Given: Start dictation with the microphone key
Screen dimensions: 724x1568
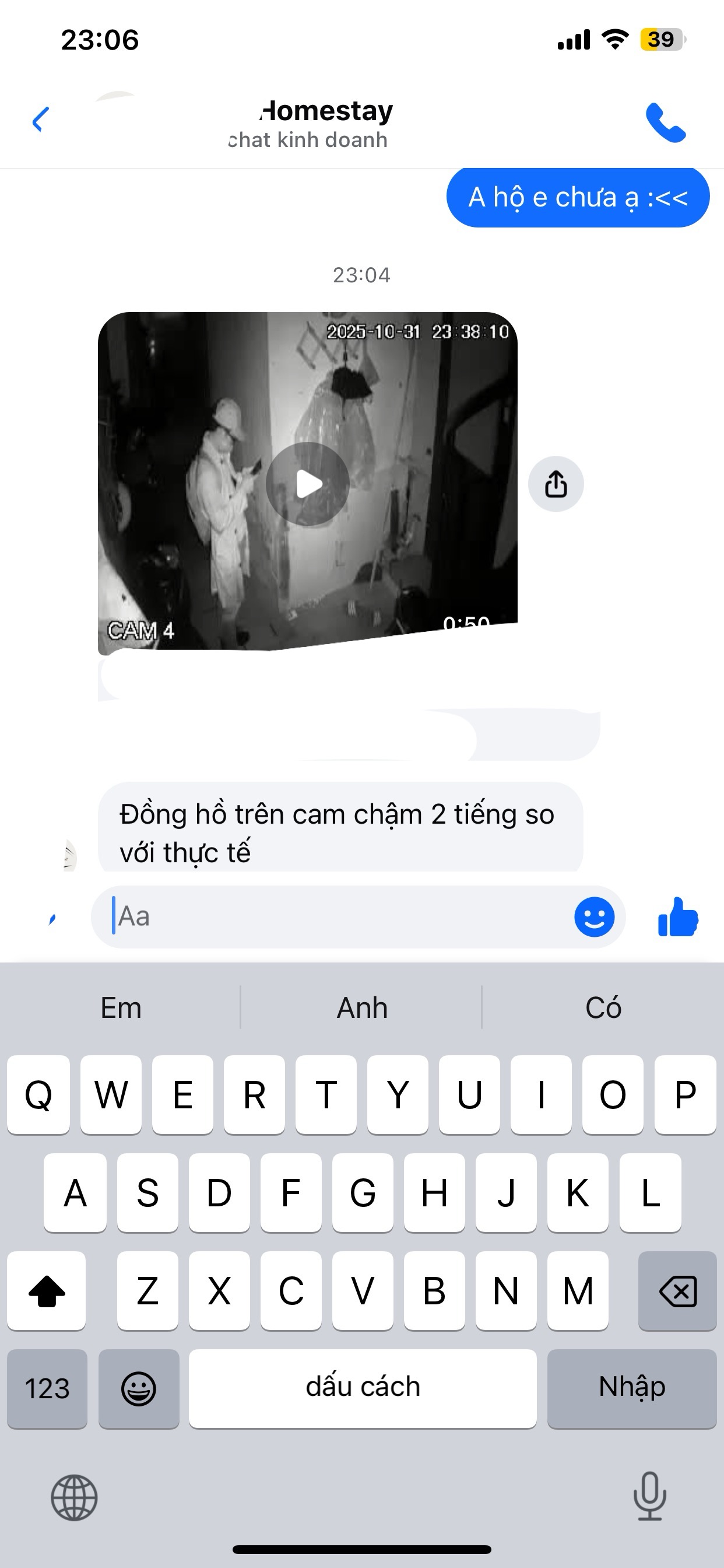Looking at the screenshot, I should (649, 1496).
